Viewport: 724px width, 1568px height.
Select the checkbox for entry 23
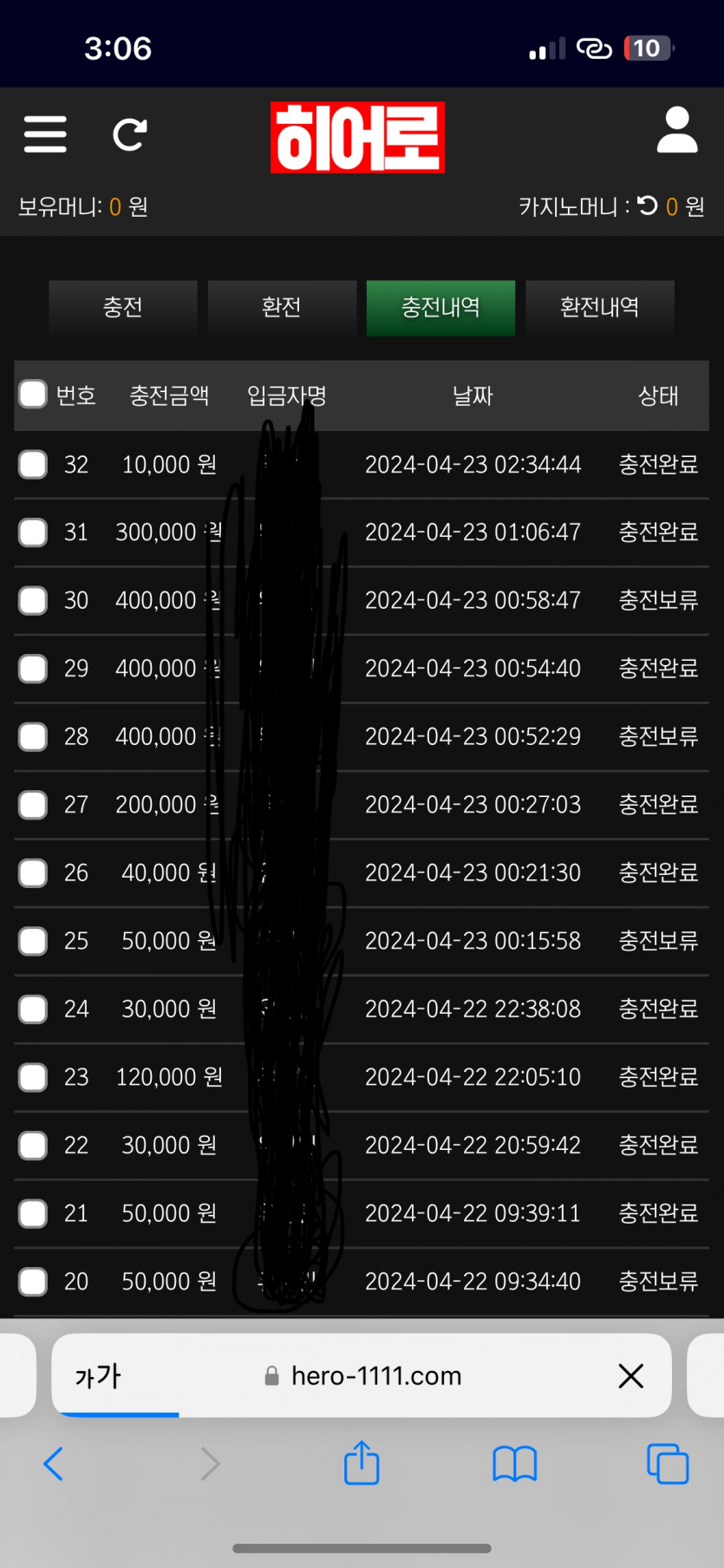33,1077
